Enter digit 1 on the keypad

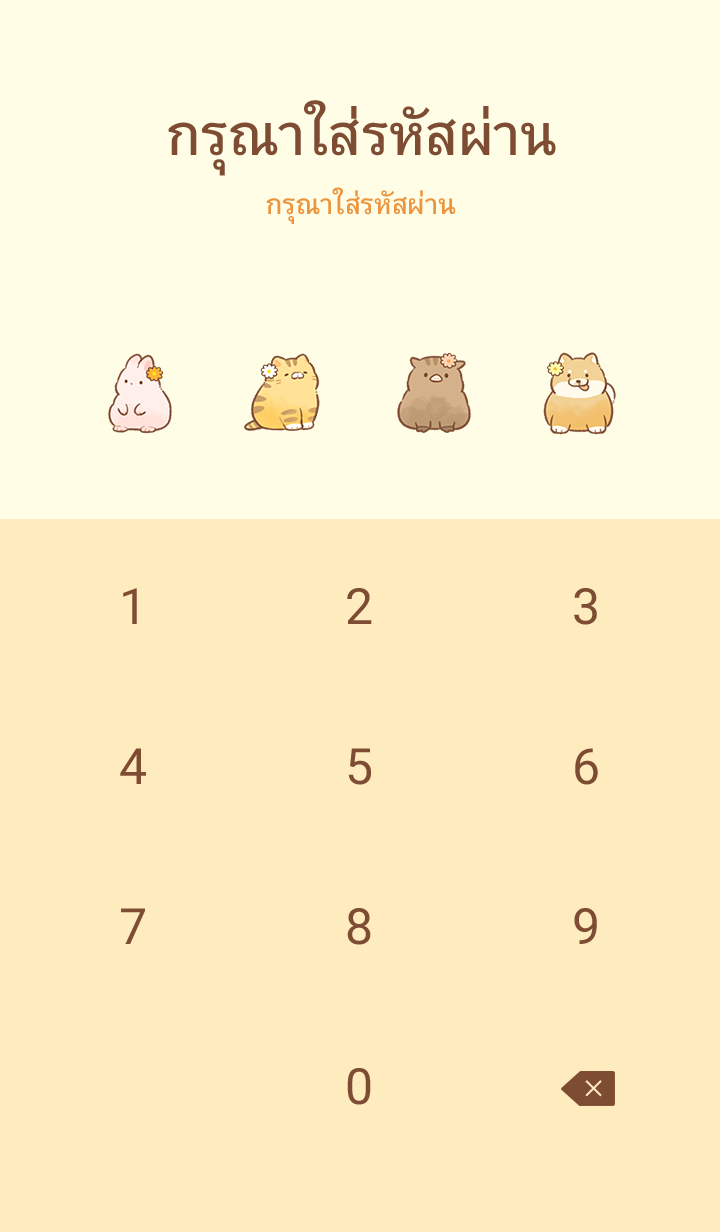[132, 608]
